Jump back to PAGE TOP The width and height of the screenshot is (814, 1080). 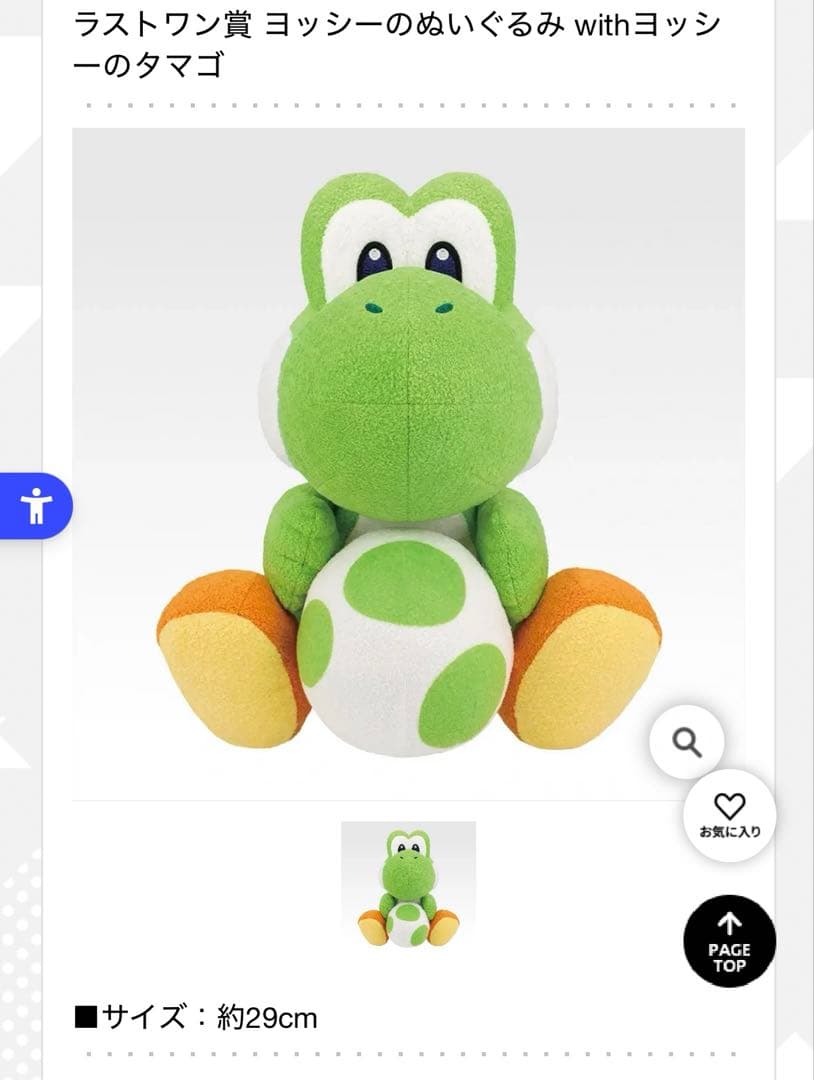(729, 941)
